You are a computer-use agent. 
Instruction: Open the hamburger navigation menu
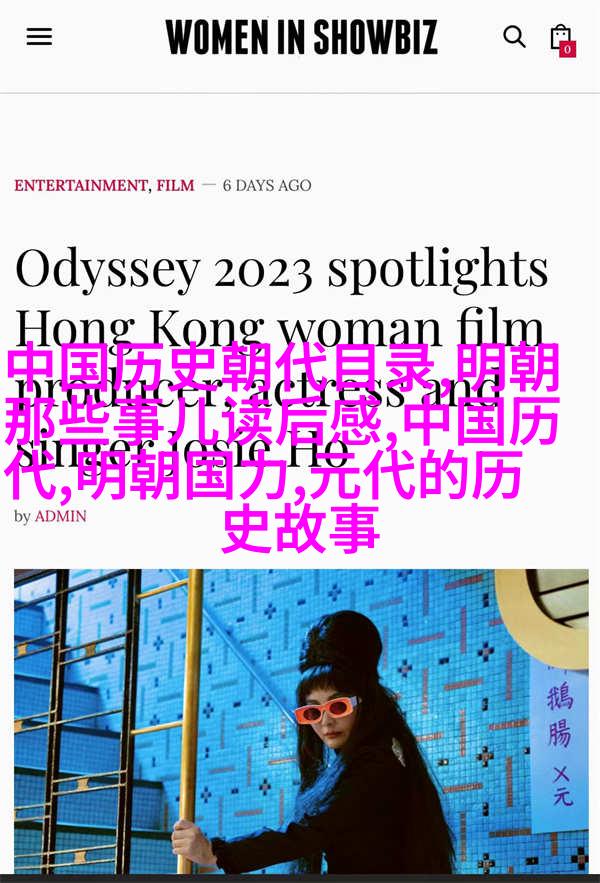click(39, 37)
